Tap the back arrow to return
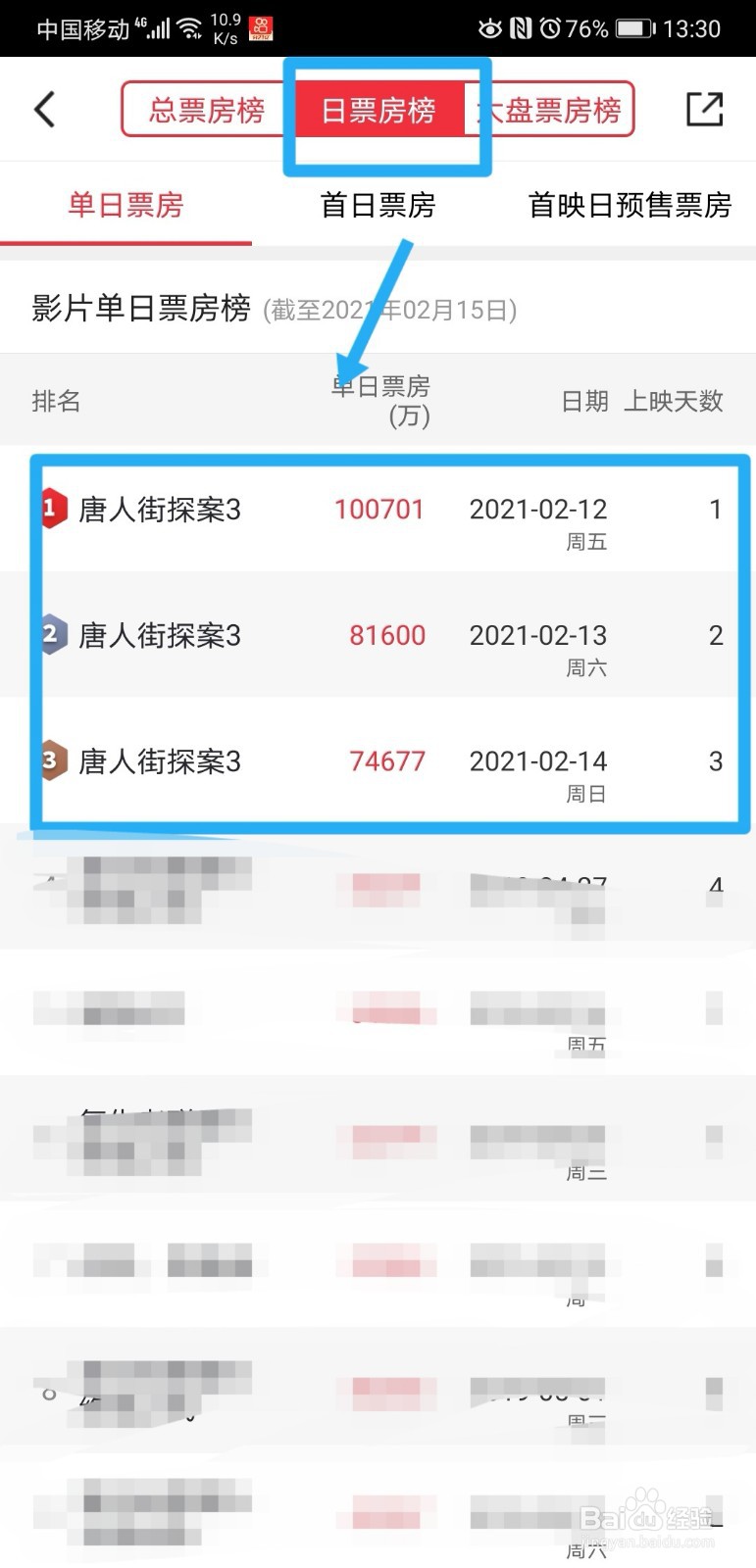This screenshot has width=756, height=1568. (43, 109)
